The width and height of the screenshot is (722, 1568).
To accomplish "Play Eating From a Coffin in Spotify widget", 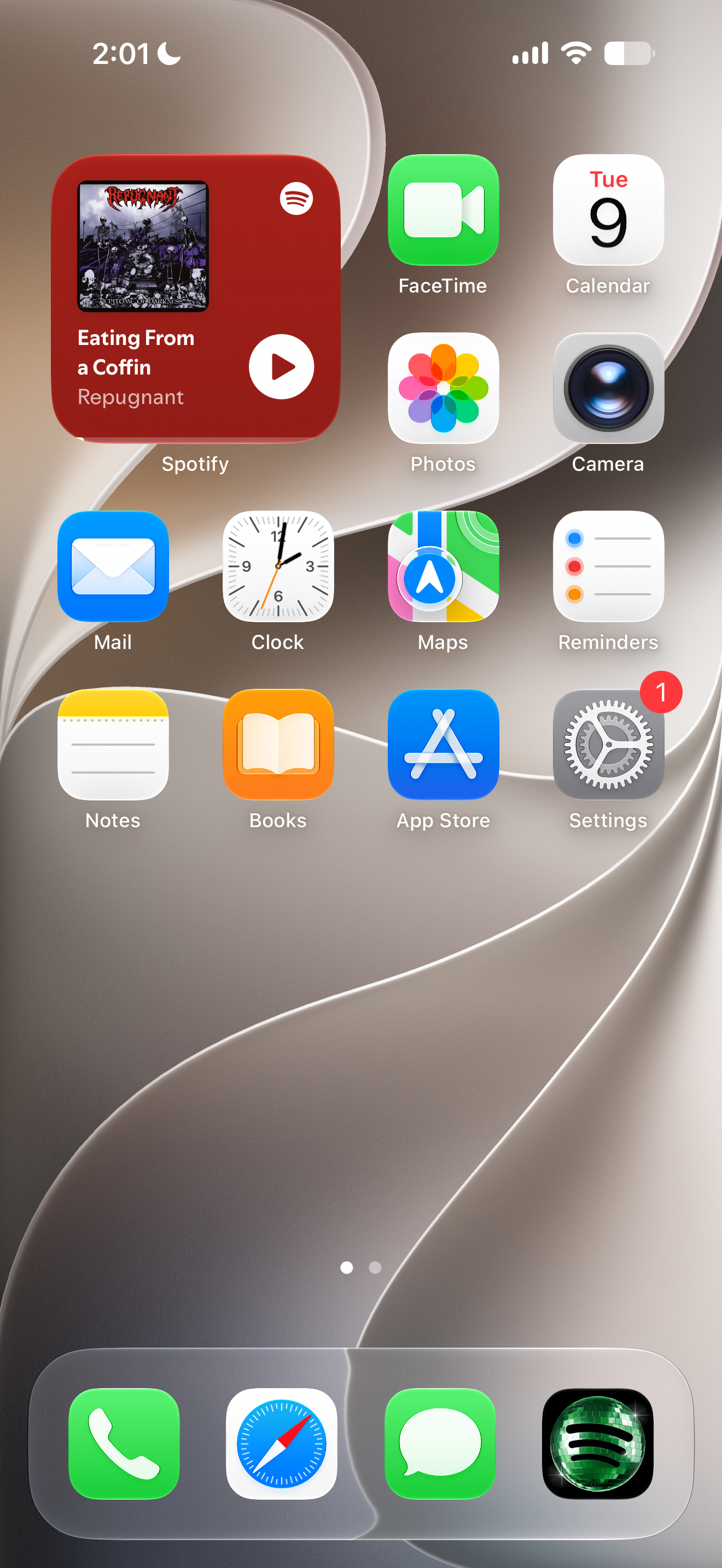I will pyautogui.click(x=281, y=366).
